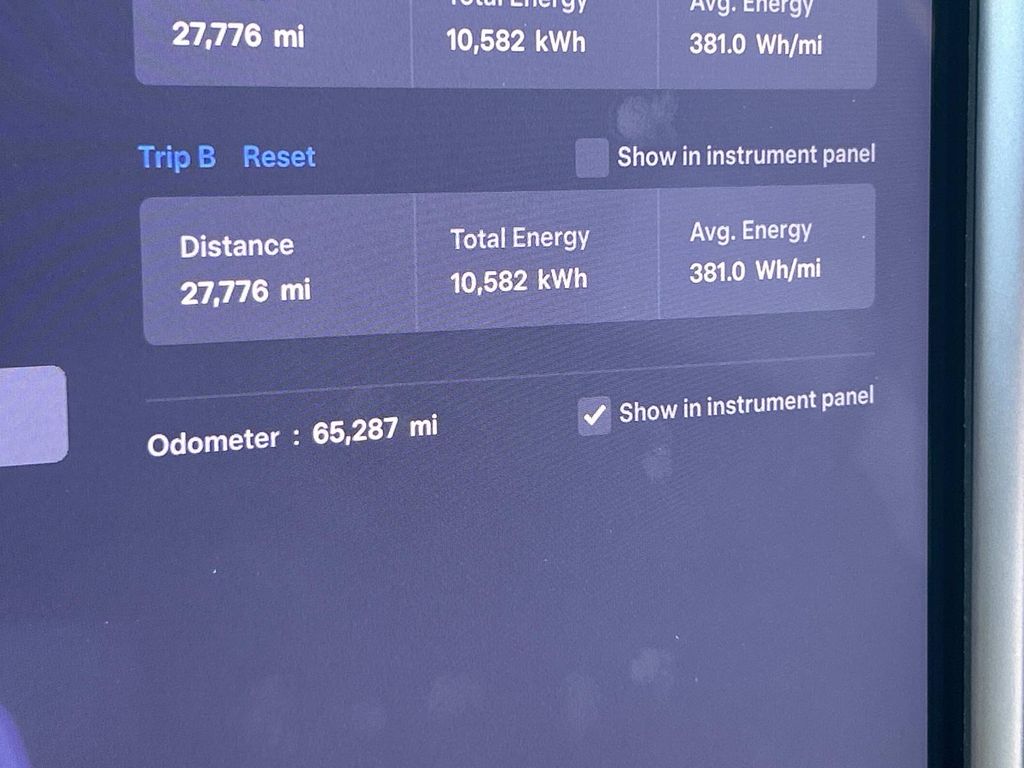Tap the Trip B name link
The width and height of the screenshot is (1024, 768).
[x=177, y=157]
